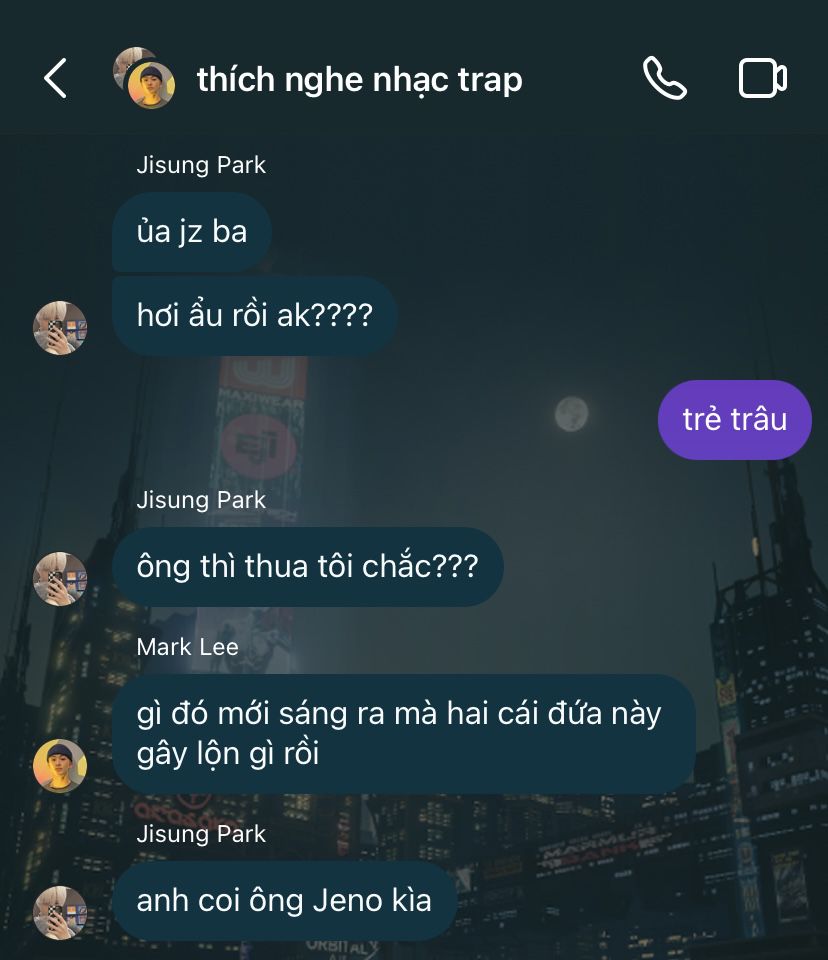Start a voice call with the group

tap(665, 78)
